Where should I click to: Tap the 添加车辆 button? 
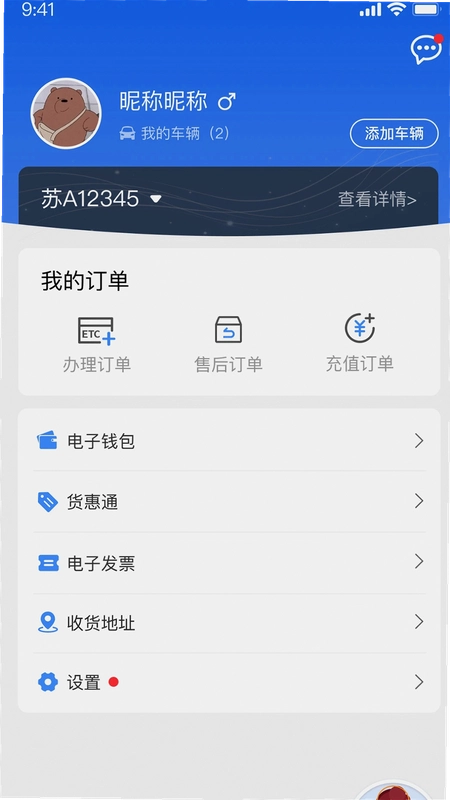click(394, 134)
